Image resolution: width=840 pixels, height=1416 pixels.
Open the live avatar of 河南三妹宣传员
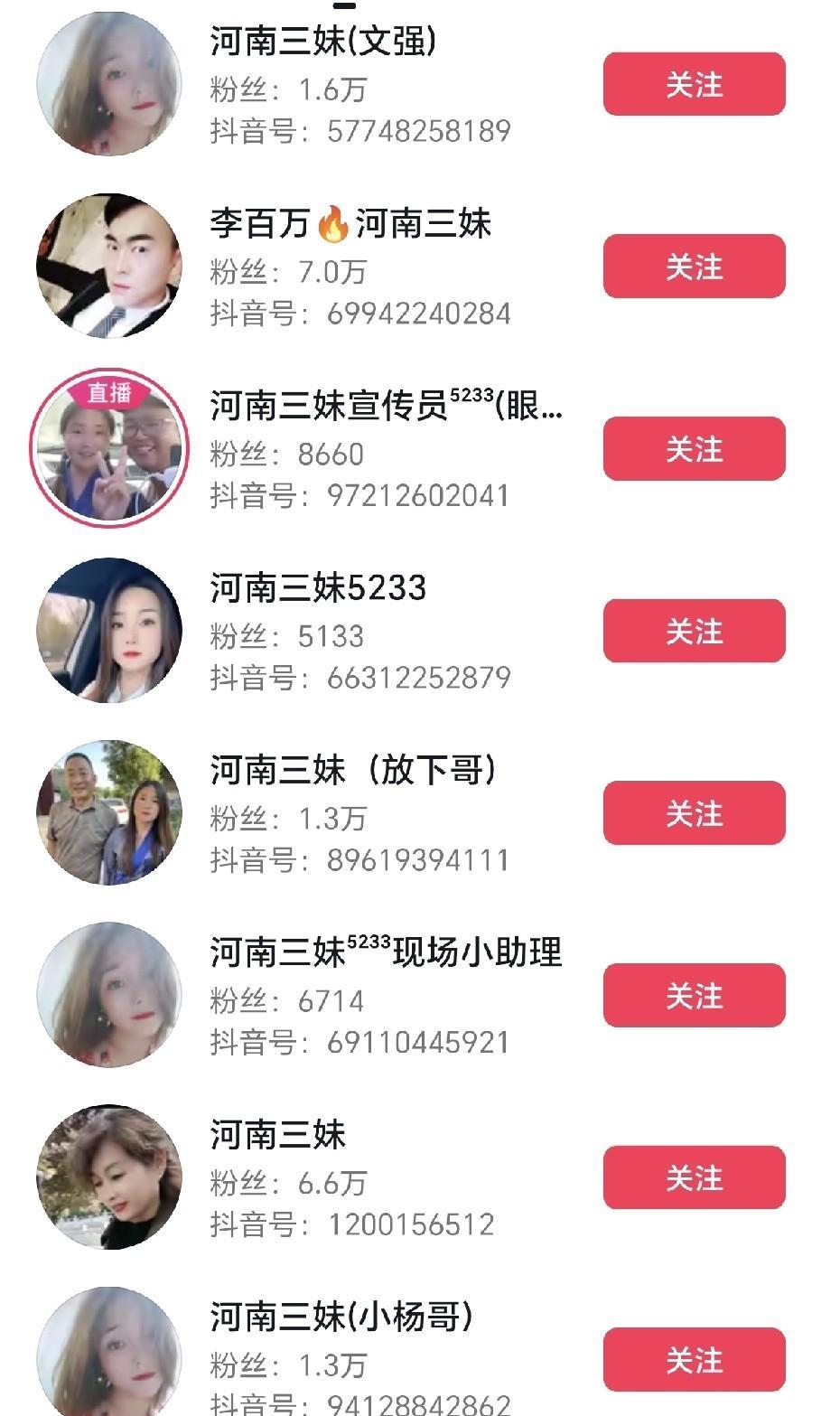109,448
